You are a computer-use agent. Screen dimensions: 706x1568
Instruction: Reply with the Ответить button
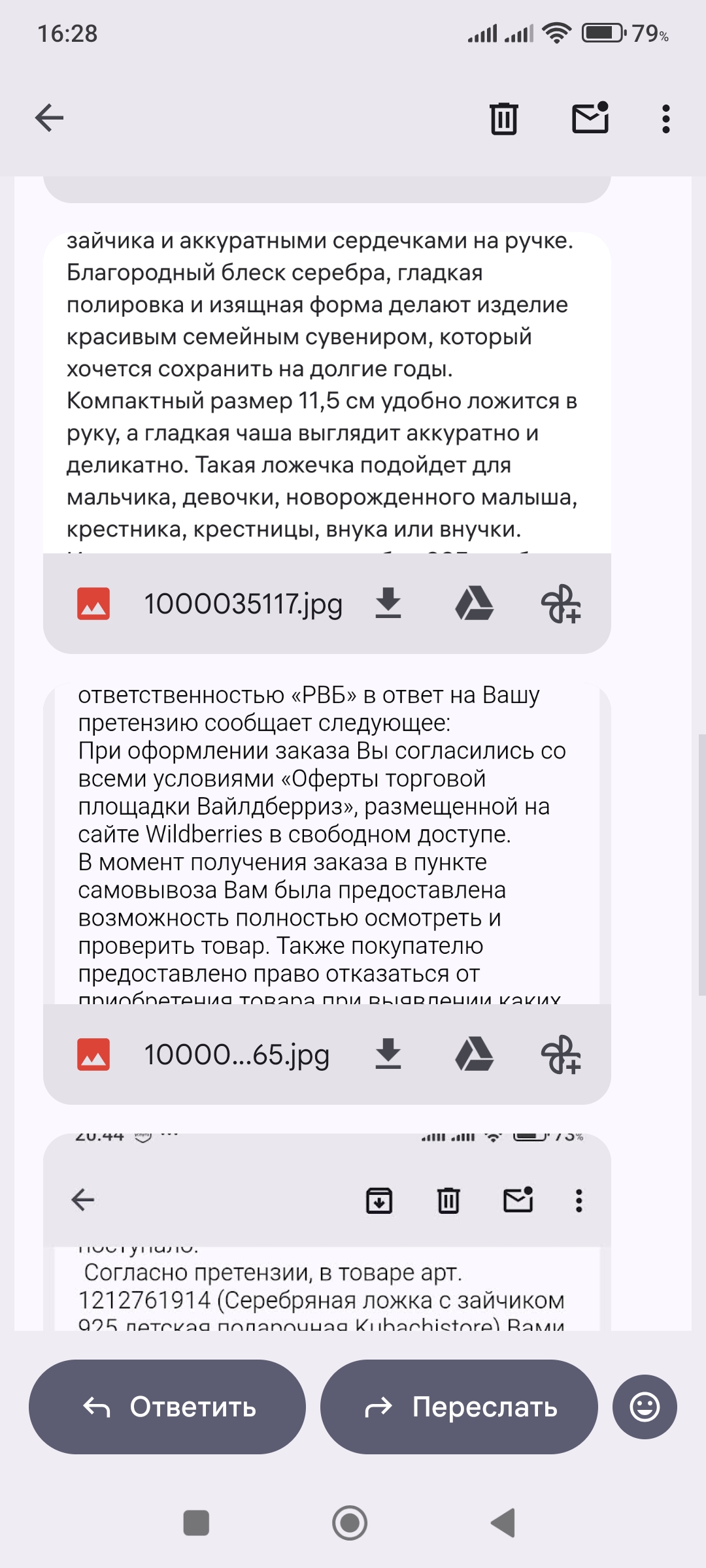pyautogui.click(x=167, y=1407)
